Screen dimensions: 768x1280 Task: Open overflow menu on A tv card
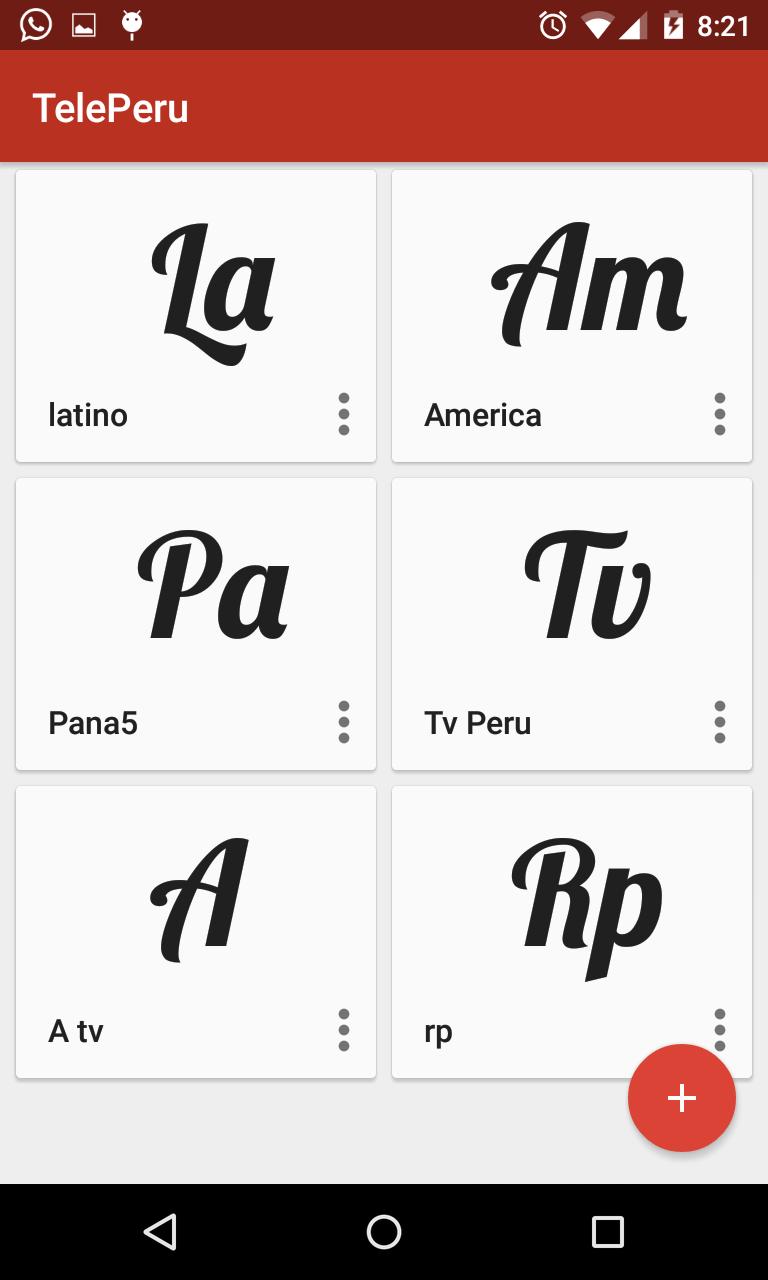tap(344, 1030)
